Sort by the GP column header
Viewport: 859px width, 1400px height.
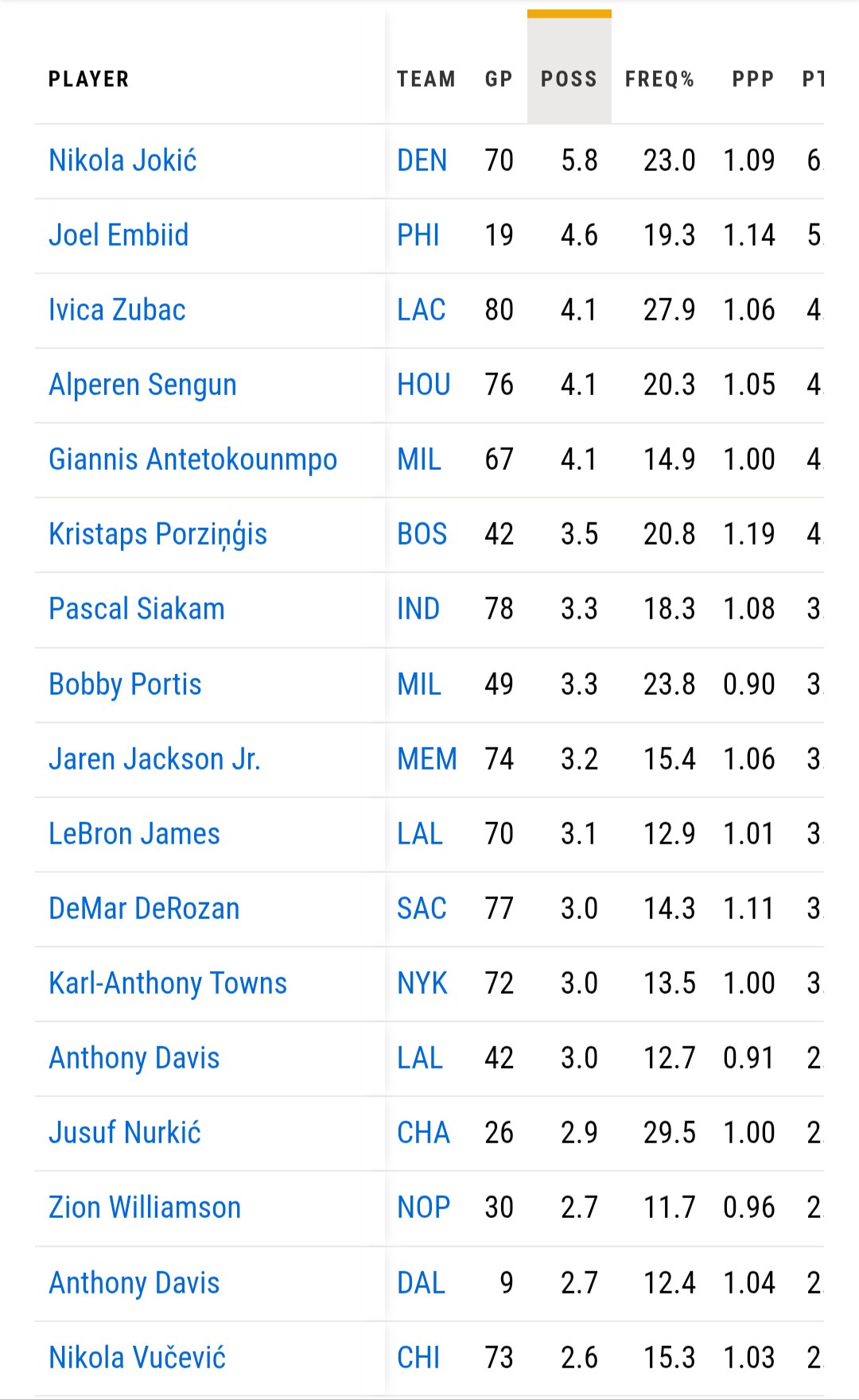tap(499, 79)
